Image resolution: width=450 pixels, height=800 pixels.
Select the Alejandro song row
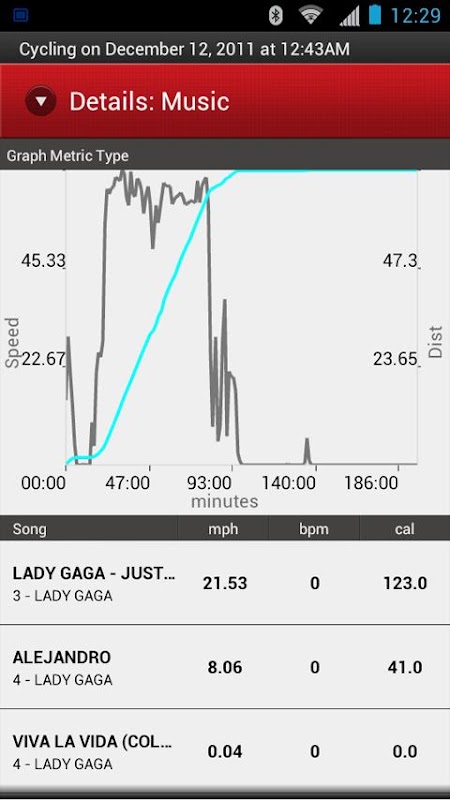pos(225,667)
